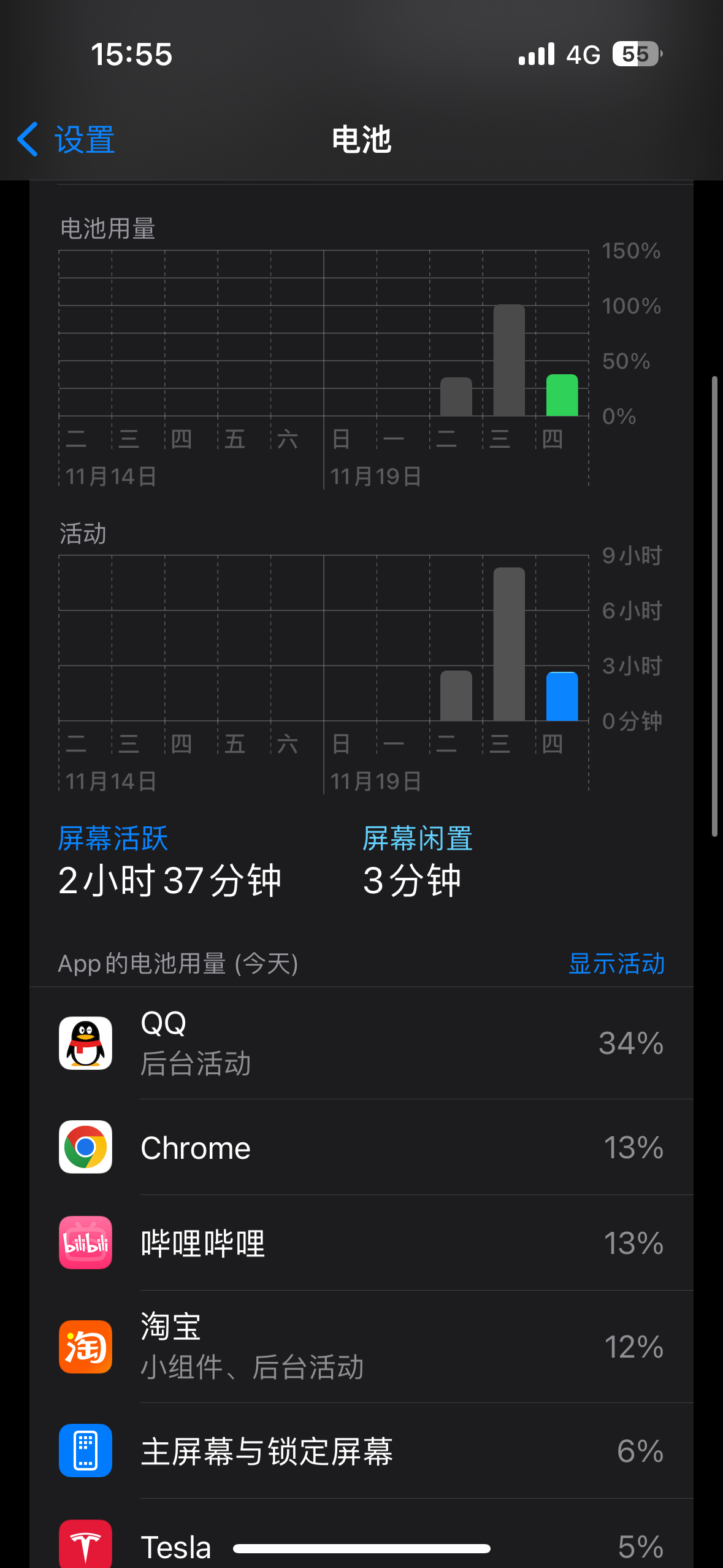
Task: Select 主屏幕与锁定屏幕 usage row
Action: [x=361, y=1451]
